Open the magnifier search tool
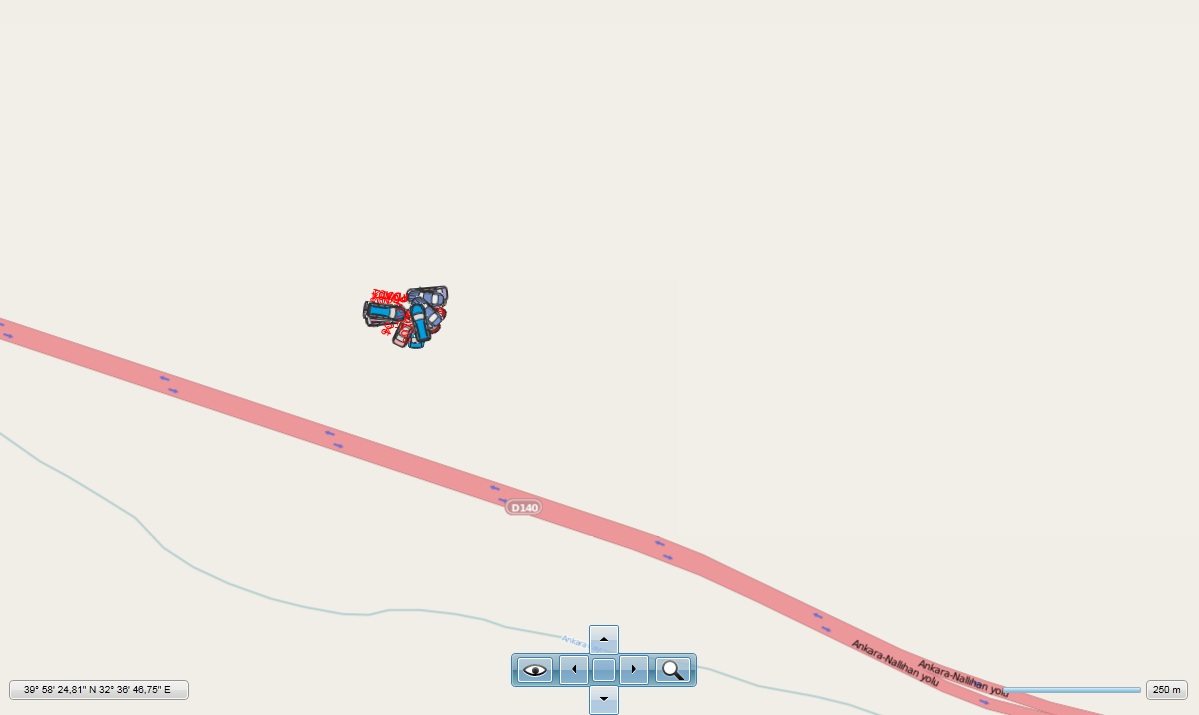Screen dimensions: 1199x715 click(x=673, y=670)
